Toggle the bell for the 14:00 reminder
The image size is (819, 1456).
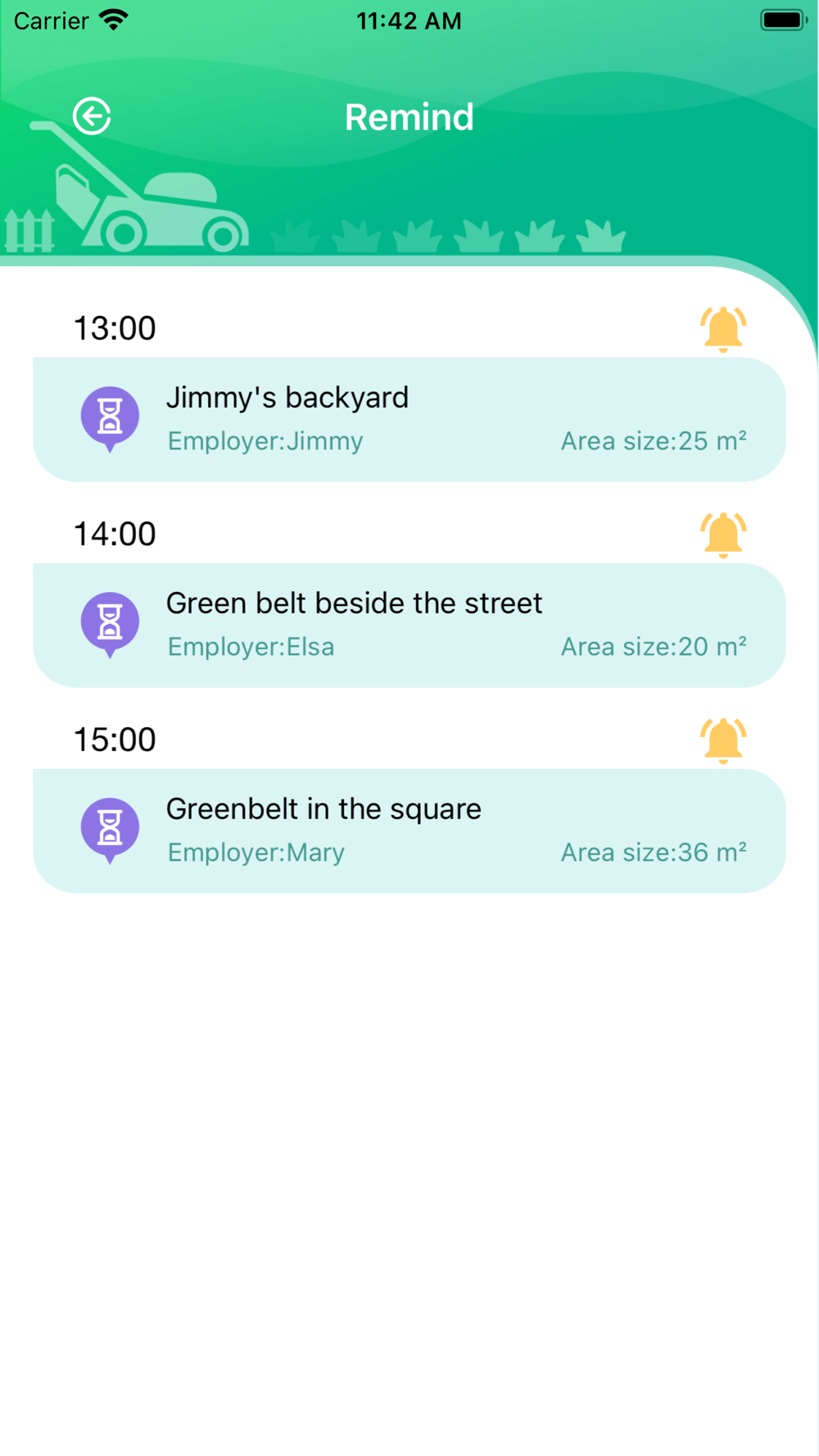(723, 535)
